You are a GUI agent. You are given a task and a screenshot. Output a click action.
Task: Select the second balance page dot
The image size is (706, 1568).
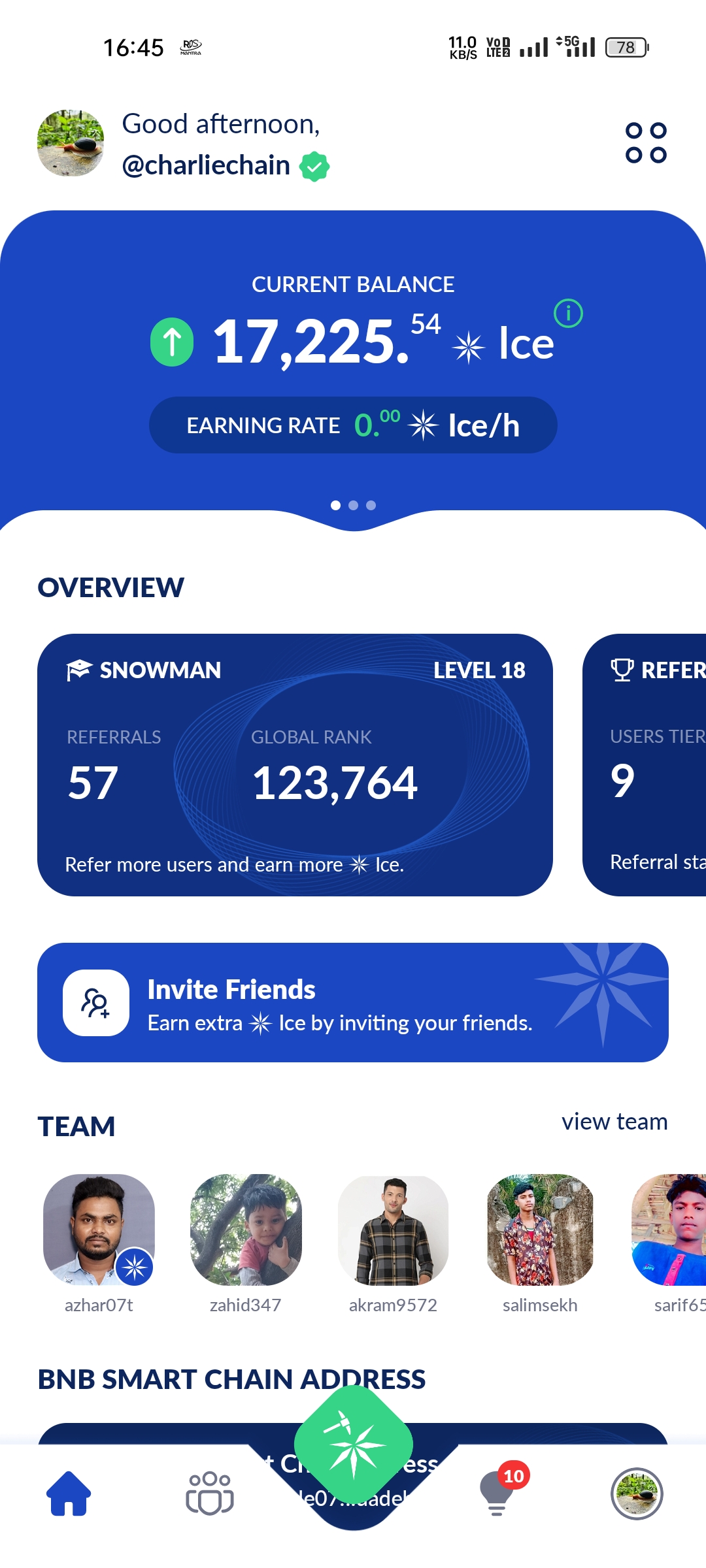[354, 505]
